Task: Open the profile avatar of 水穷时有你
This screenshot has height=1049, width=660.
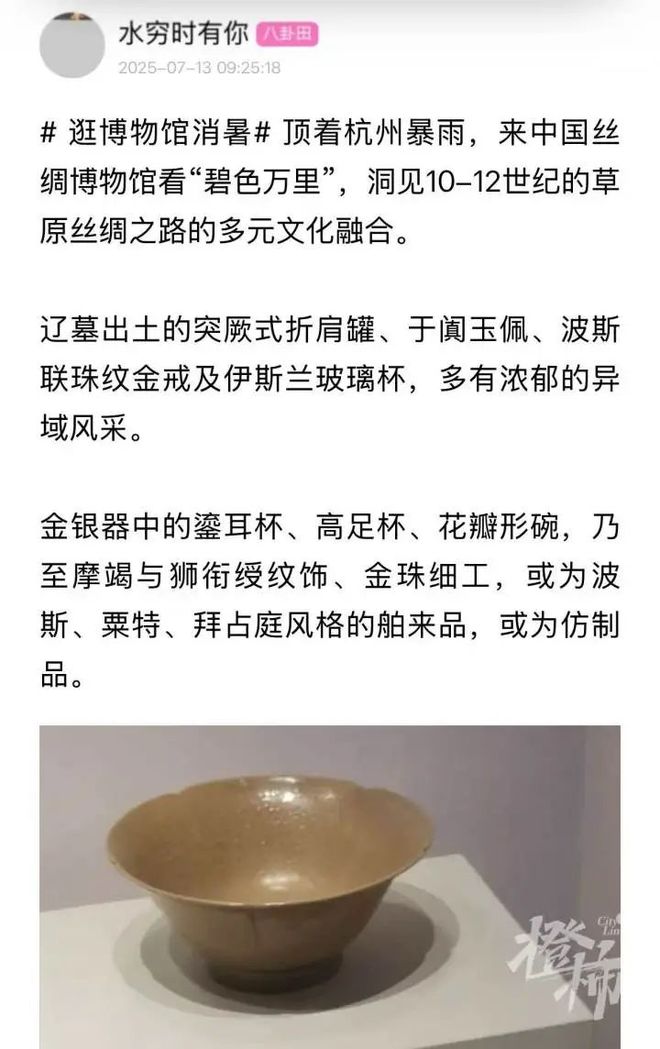Action: tap(72, 46)
